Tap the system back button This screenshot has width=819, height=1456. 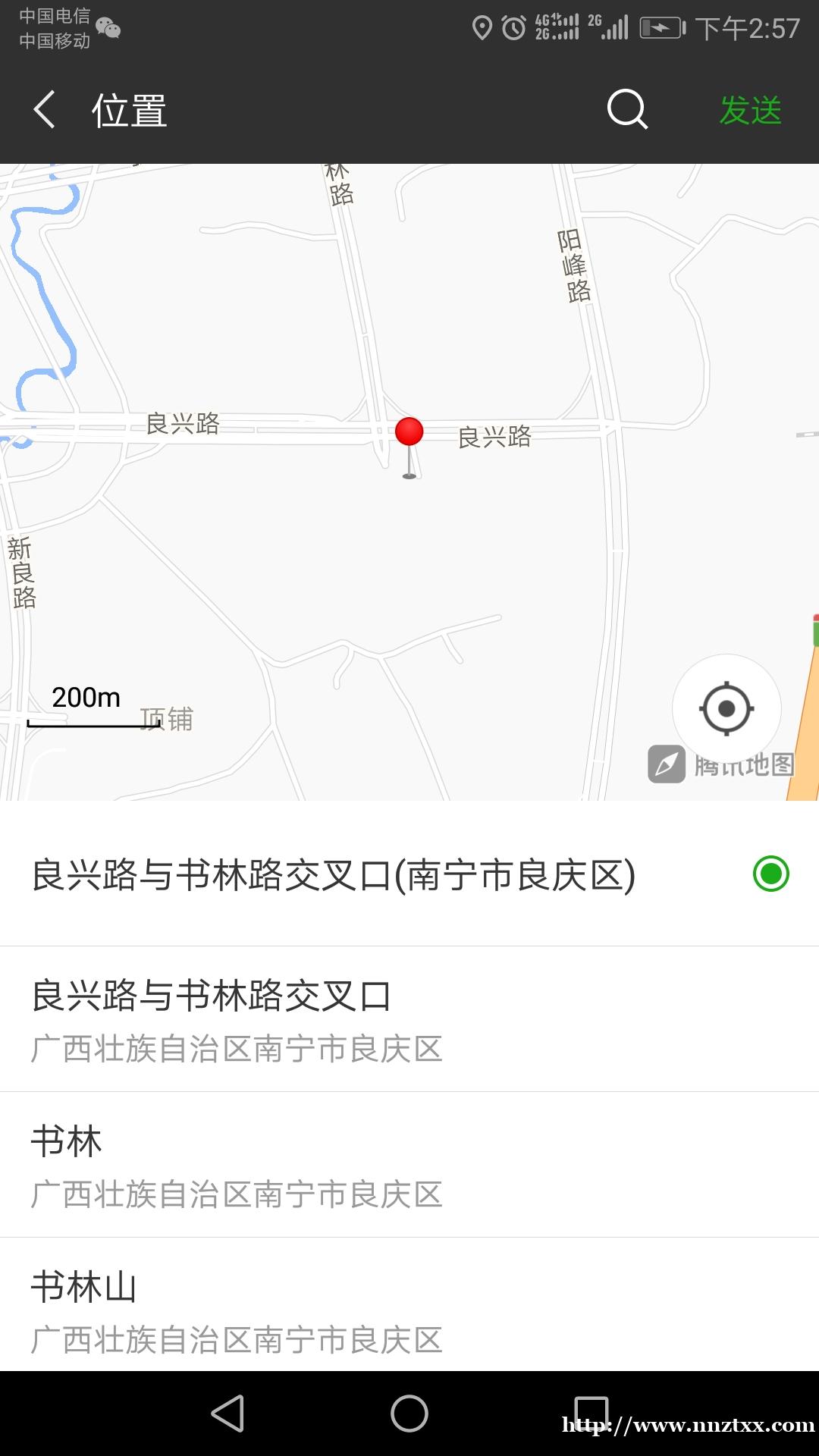click(x=227, y=1414)
